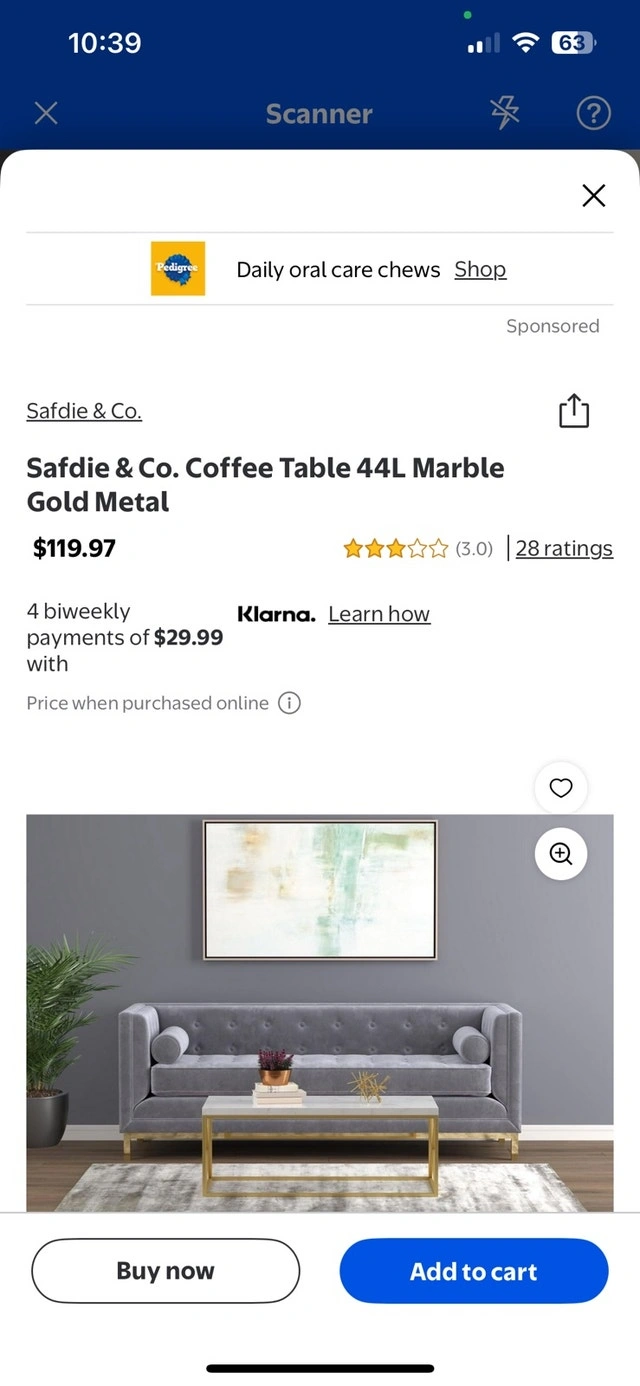Tap Learn how for Klarna payments

pyautogui.click(x=379, y=614)
